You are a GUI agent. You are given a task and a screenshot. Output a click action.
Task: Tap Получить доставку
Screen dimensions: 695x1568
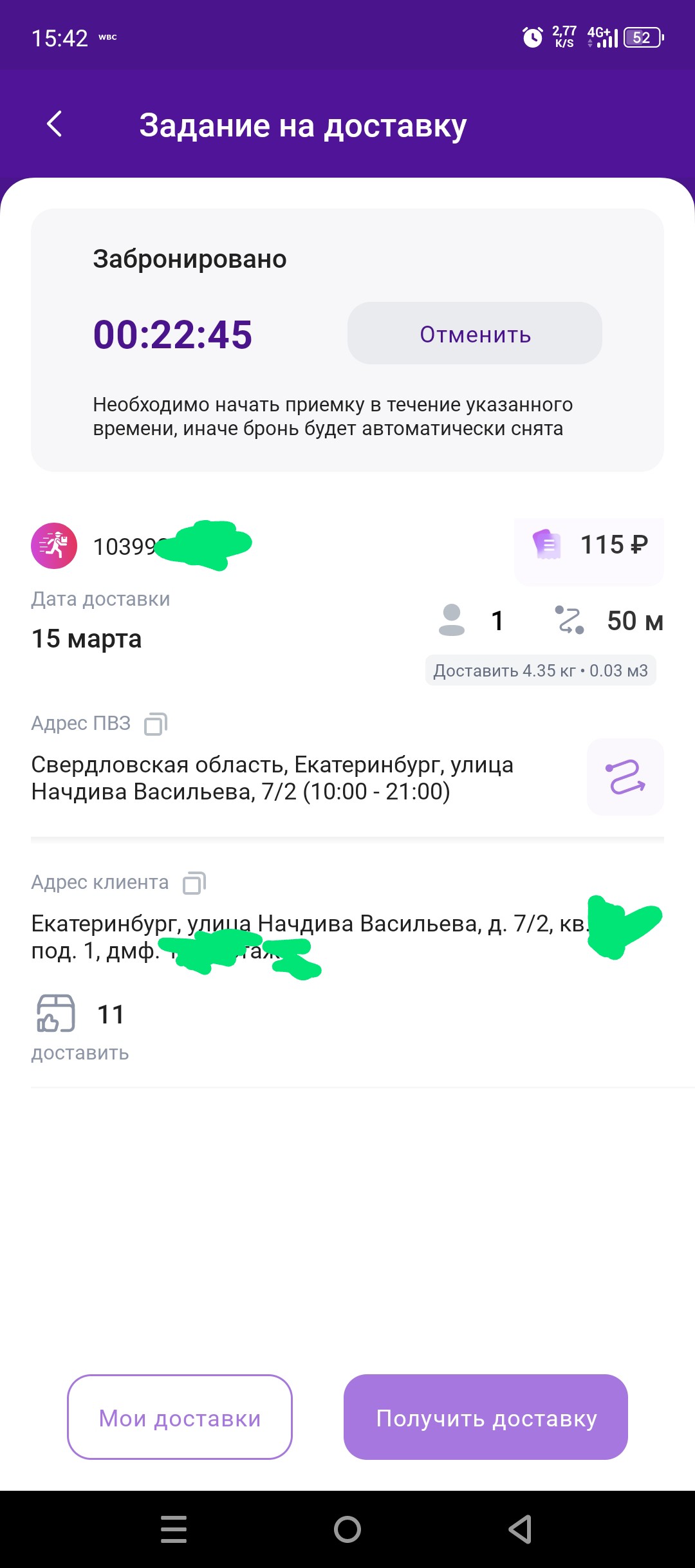pos(486,1417)
